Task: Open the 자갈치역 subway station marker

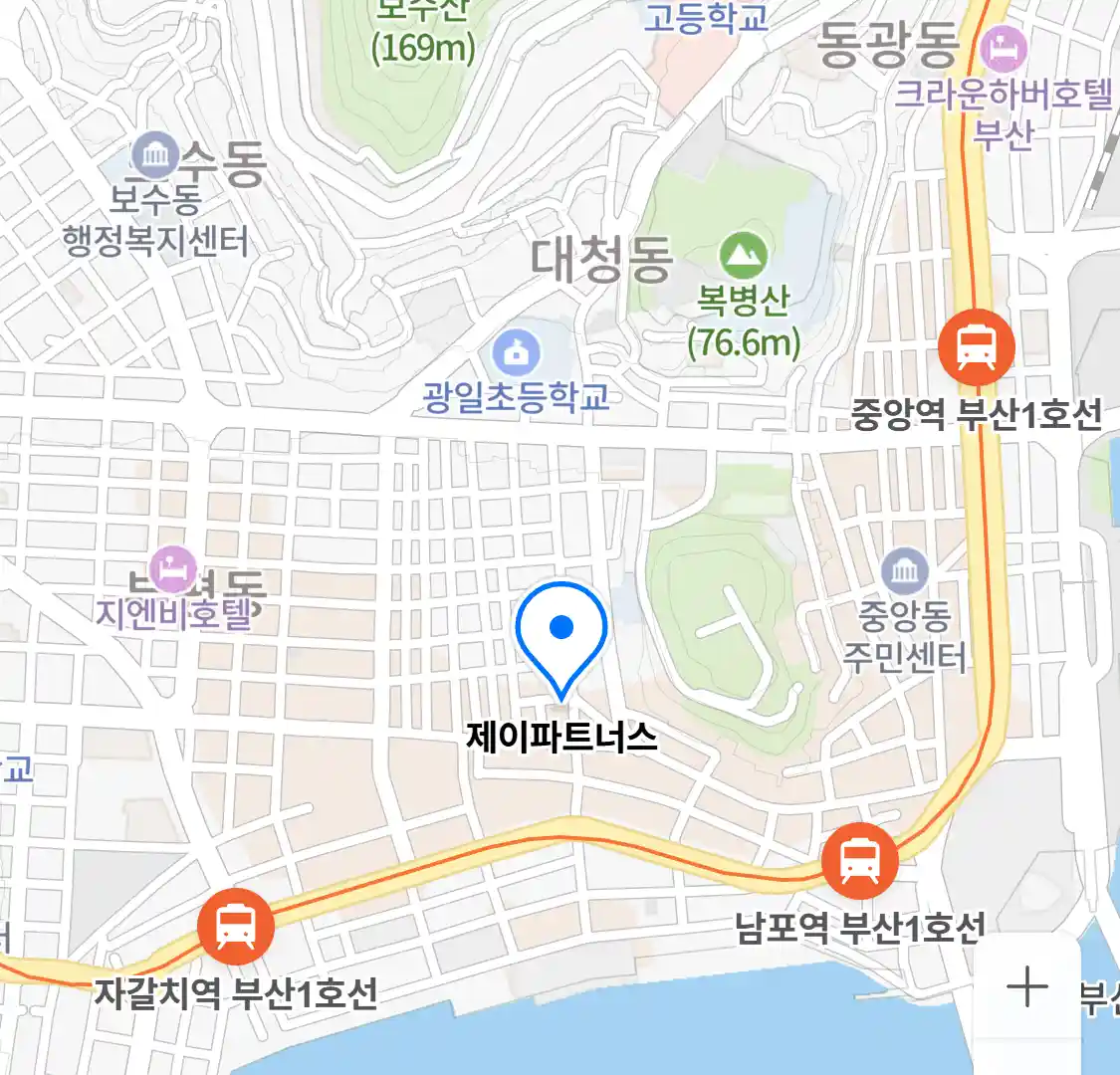Action: (x=236, y=927)
